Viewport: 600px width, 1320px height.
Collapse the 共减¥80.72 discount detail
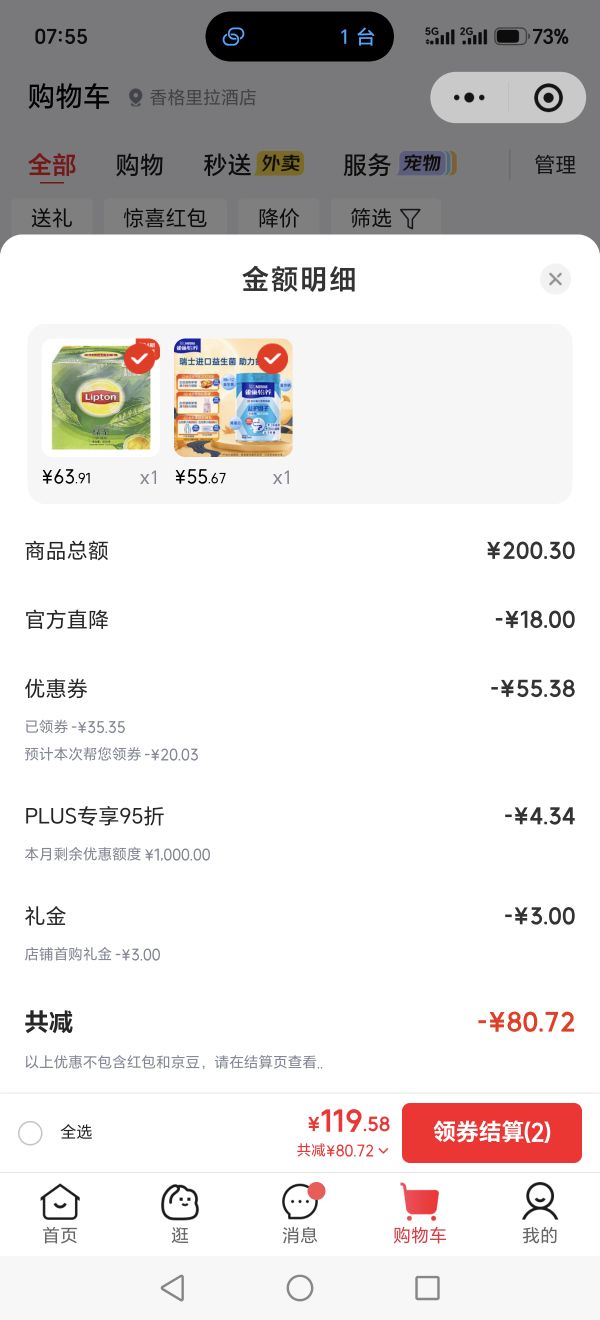[x=342, y=1151]
